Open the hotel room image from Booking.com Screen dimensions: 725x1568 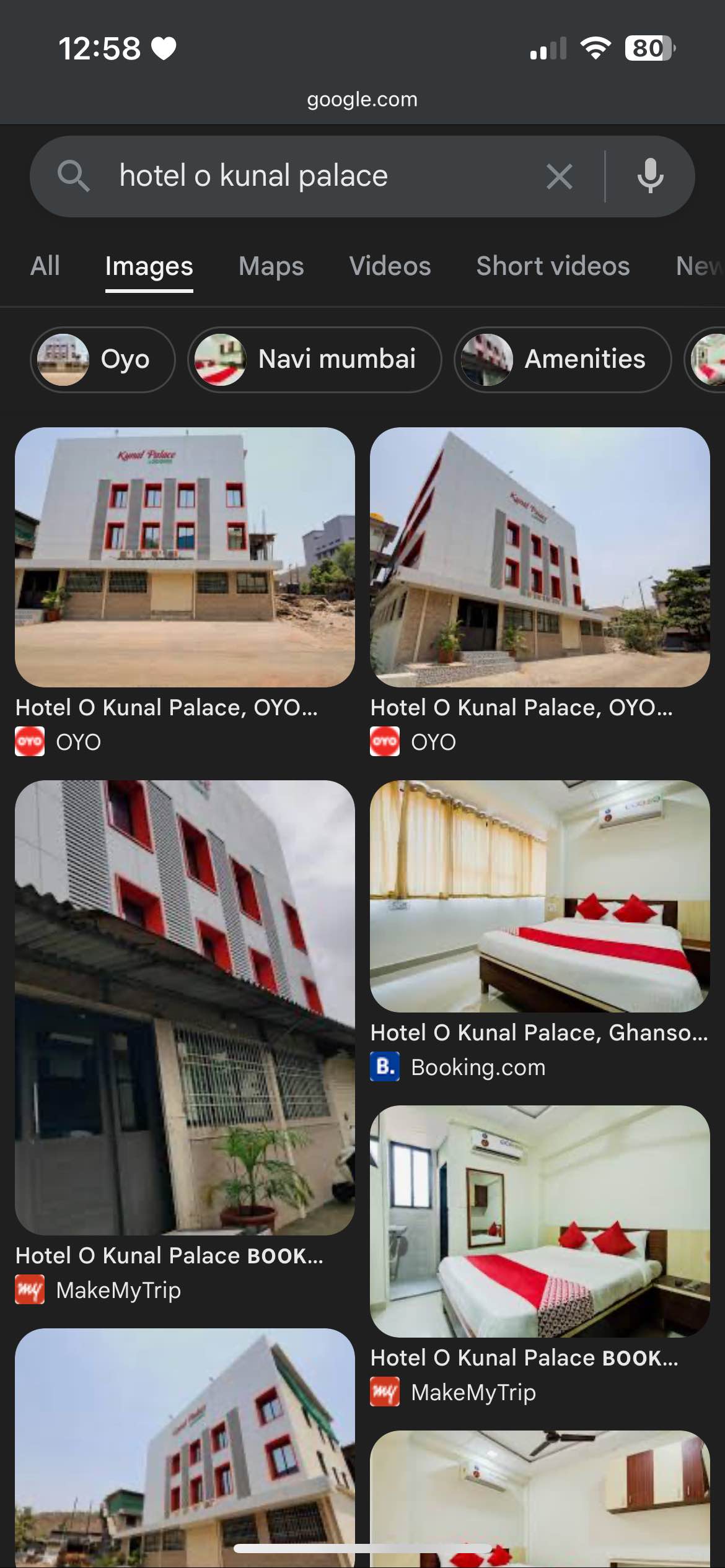[540, 896]
